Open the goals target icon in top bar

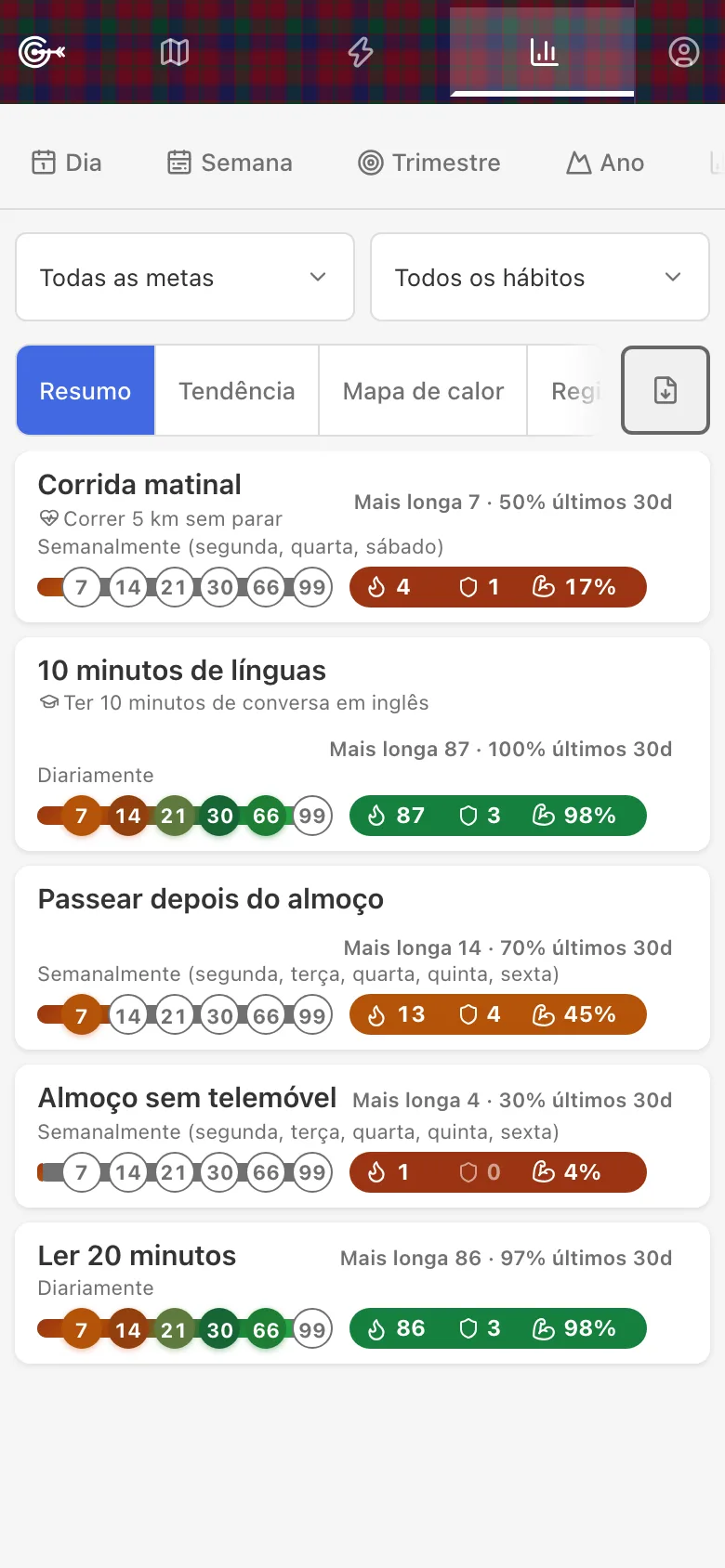(x=42, y=52)
